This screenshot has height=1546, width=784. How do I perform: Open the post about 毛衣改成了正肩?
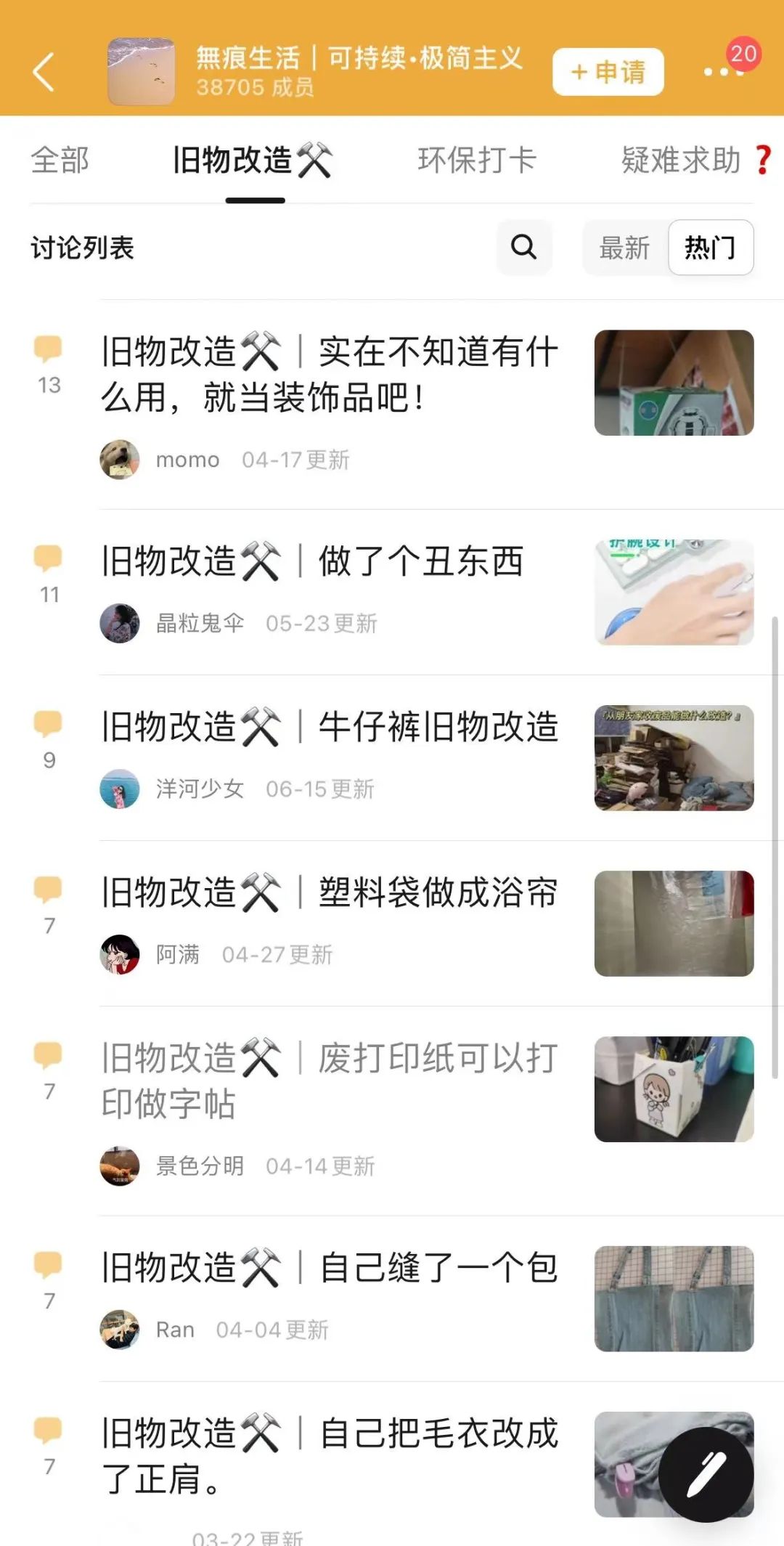pyautogui.click(x=330, y=1455)
